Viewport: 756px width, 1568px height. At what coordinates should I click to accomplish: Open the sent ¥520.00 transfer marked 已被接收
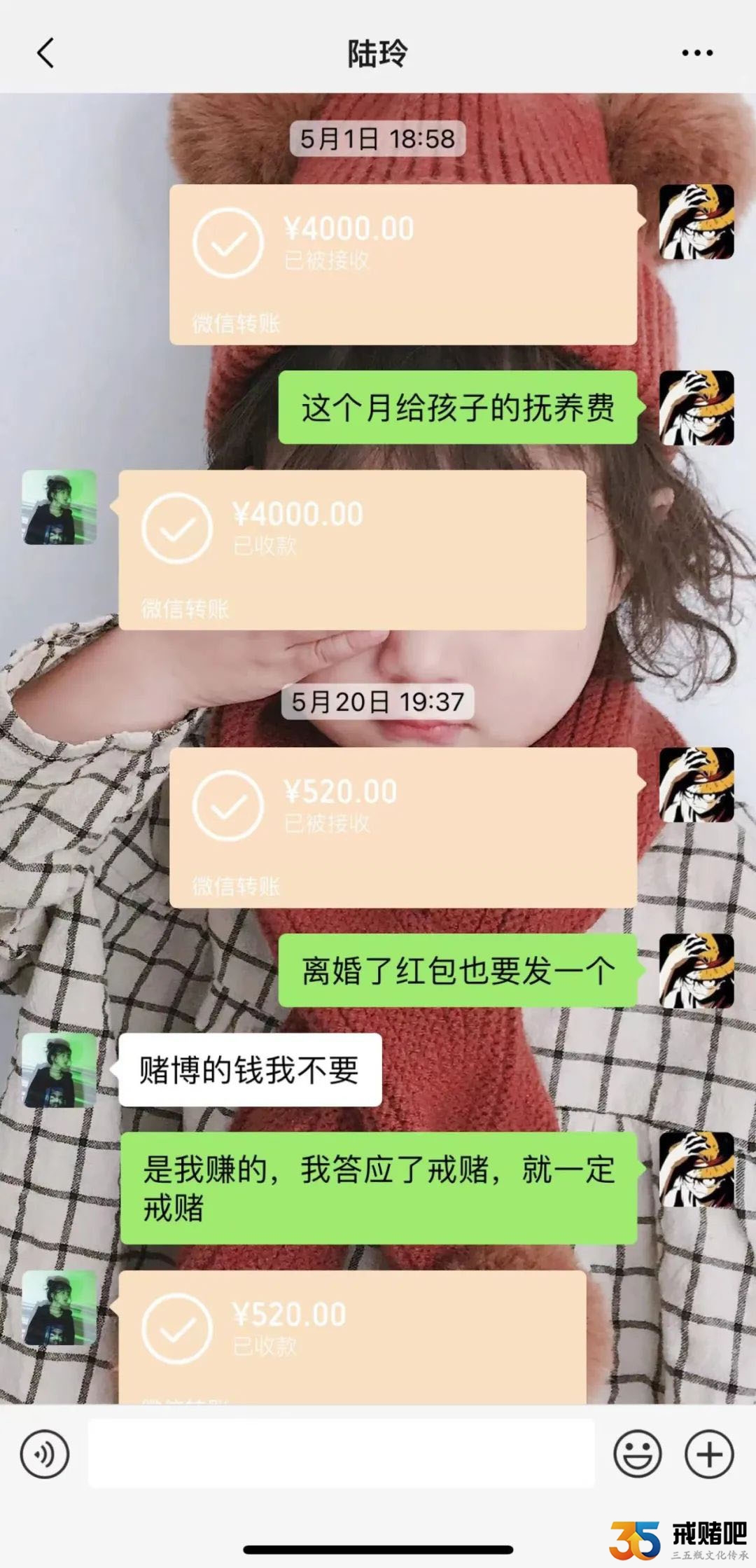(402, 828)
